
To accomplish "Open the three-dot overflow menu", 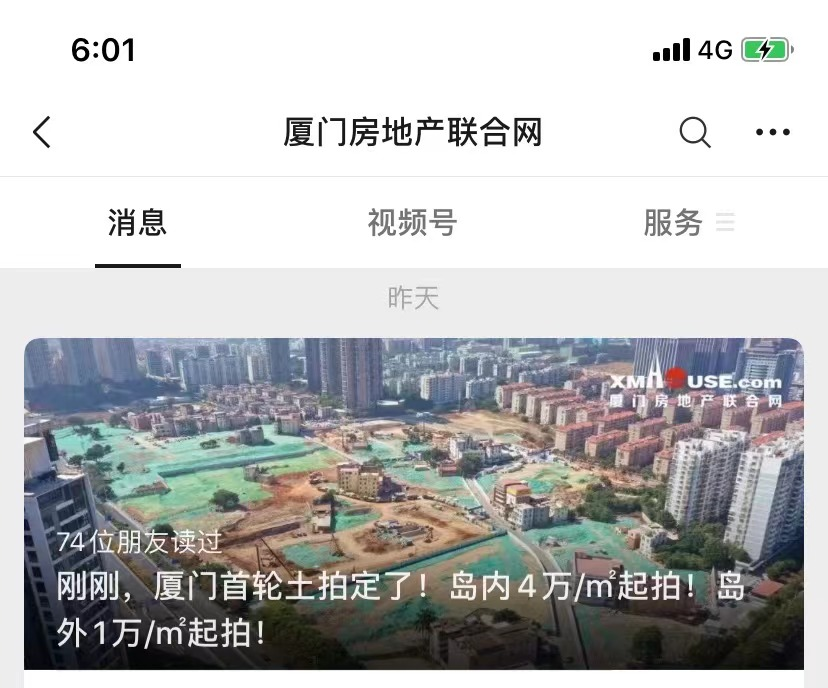I will [x=772, y=132].
